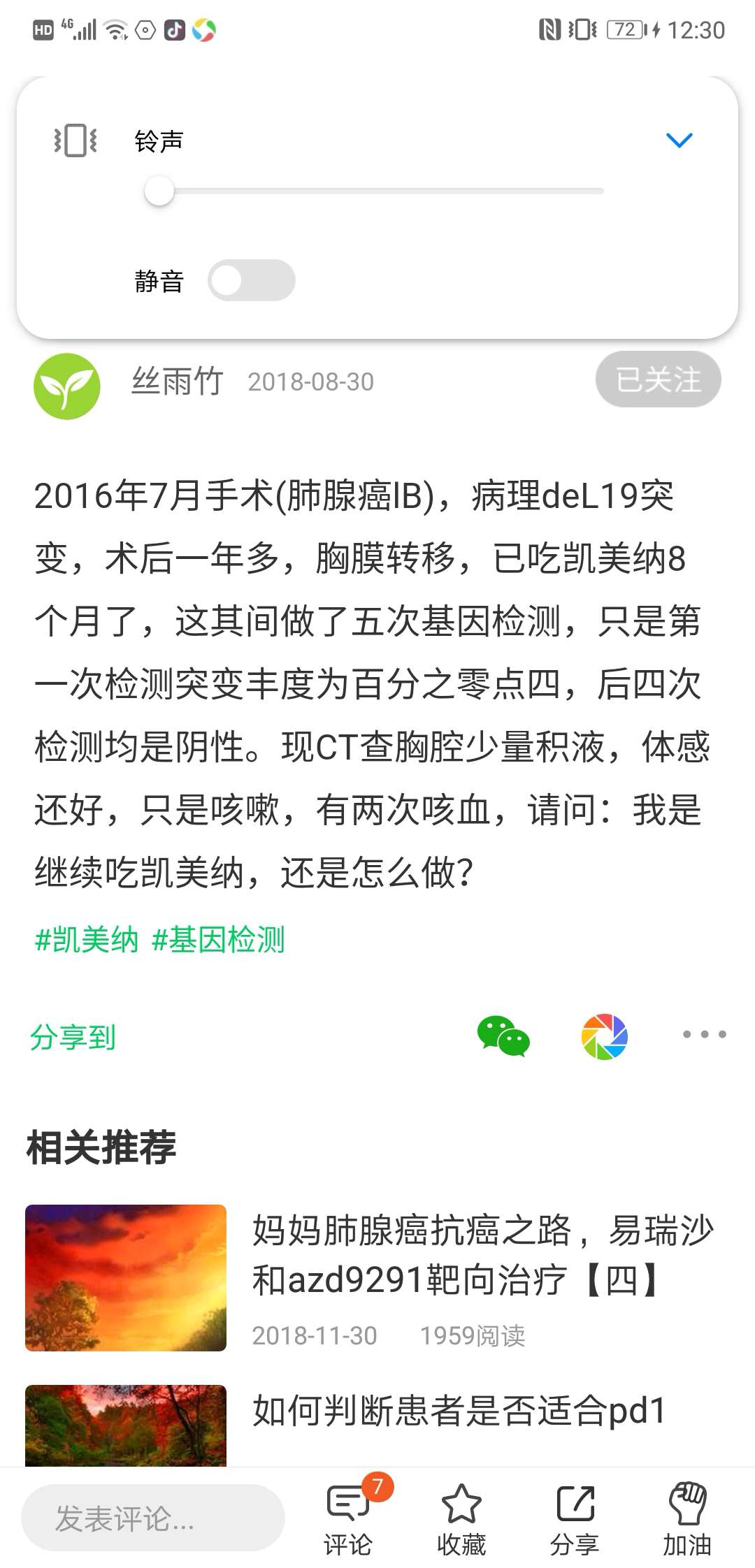Tap 已关注 to unfollow the author
Viewport: 755px width, 1568px height.
pyautogui.click(x=658, y=379)
